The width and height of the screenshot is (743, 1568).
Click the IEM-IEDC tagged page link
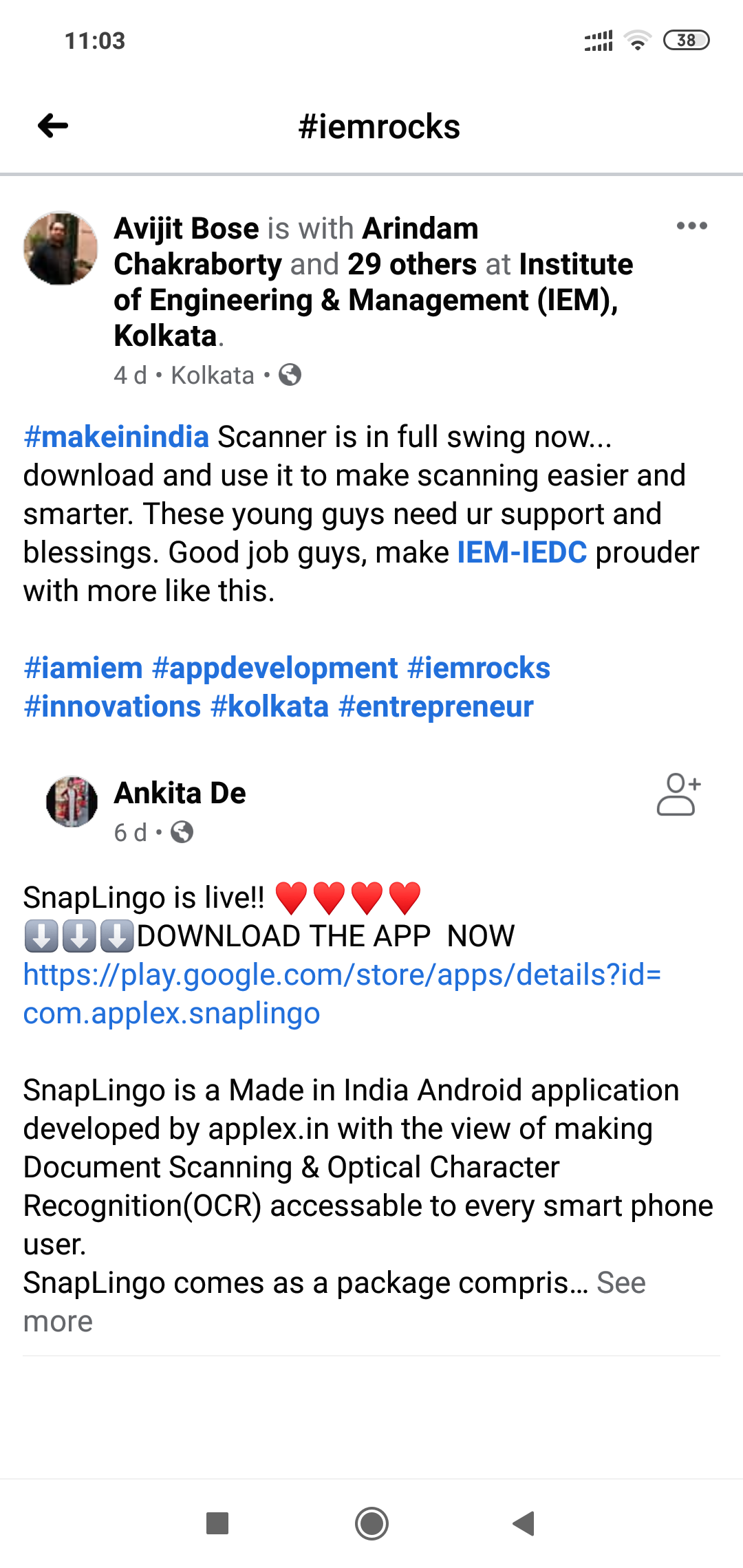pos(523,551)
